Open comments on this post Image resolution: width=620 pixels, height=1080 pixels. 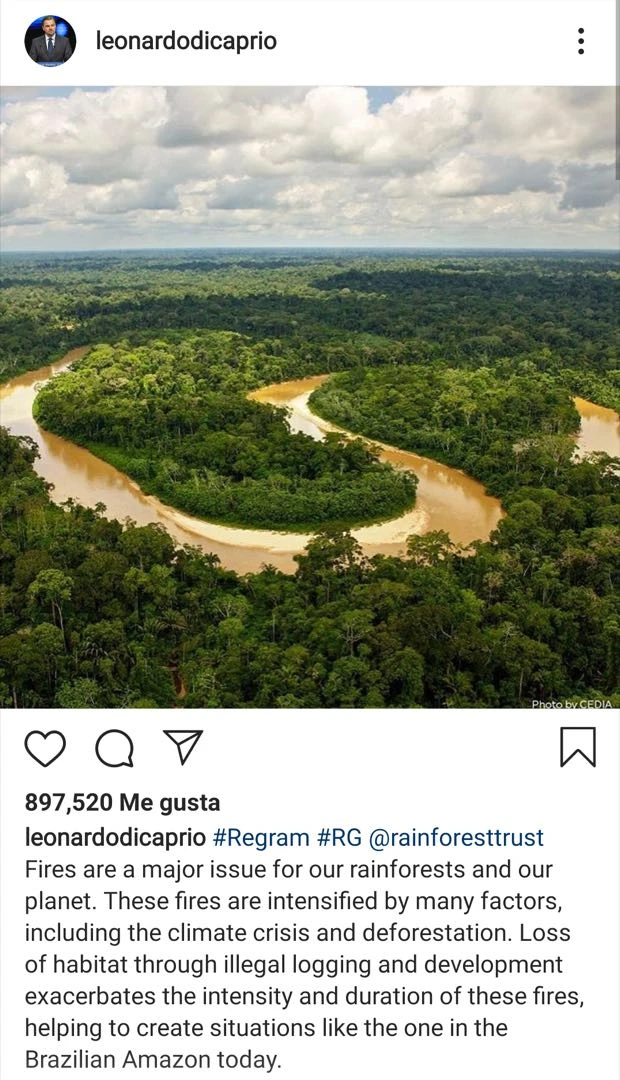[x=114, y=748]
